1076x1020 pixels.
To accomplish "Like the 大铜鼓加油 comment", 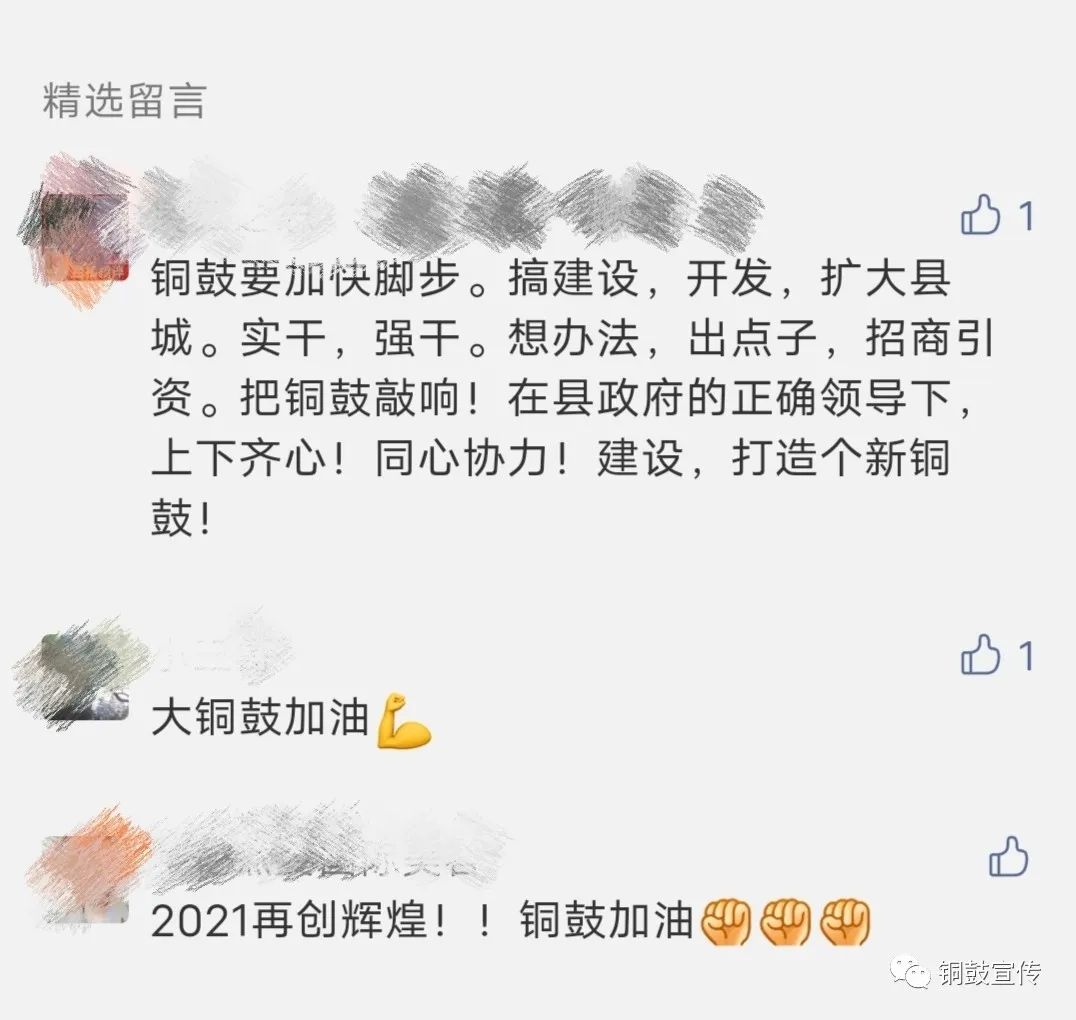I will (980, 655).
